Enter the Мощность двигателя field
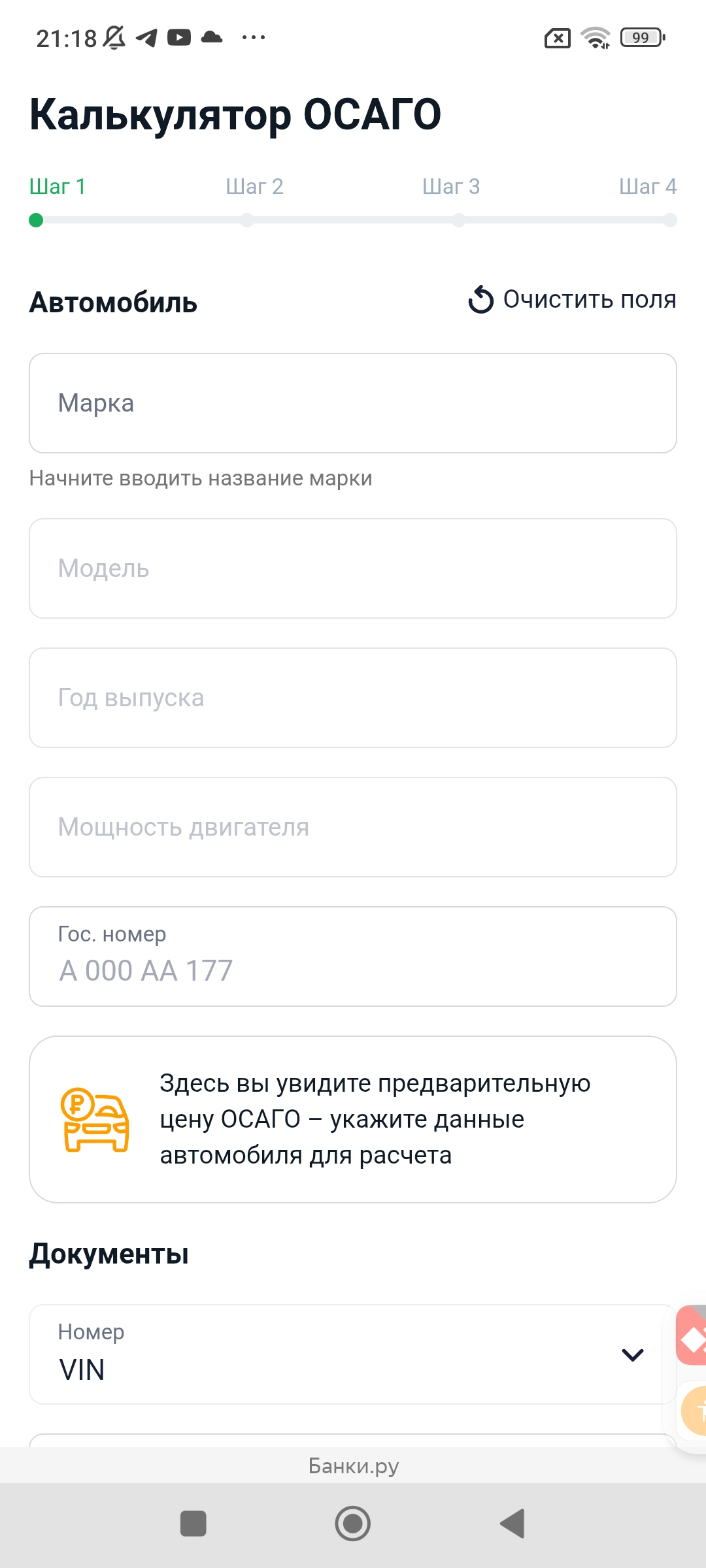The width and height of the screenshot is (706, 1568). point(353,827)
